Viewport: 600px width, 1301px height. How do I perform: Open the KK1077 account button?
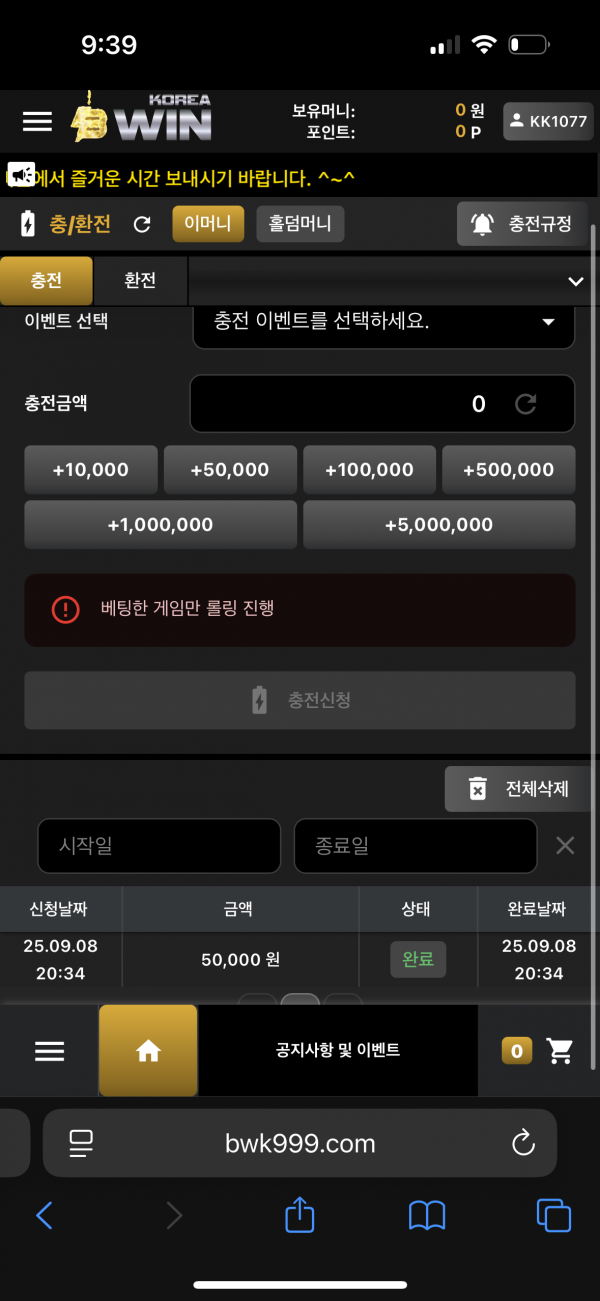[x=545, y=121]
